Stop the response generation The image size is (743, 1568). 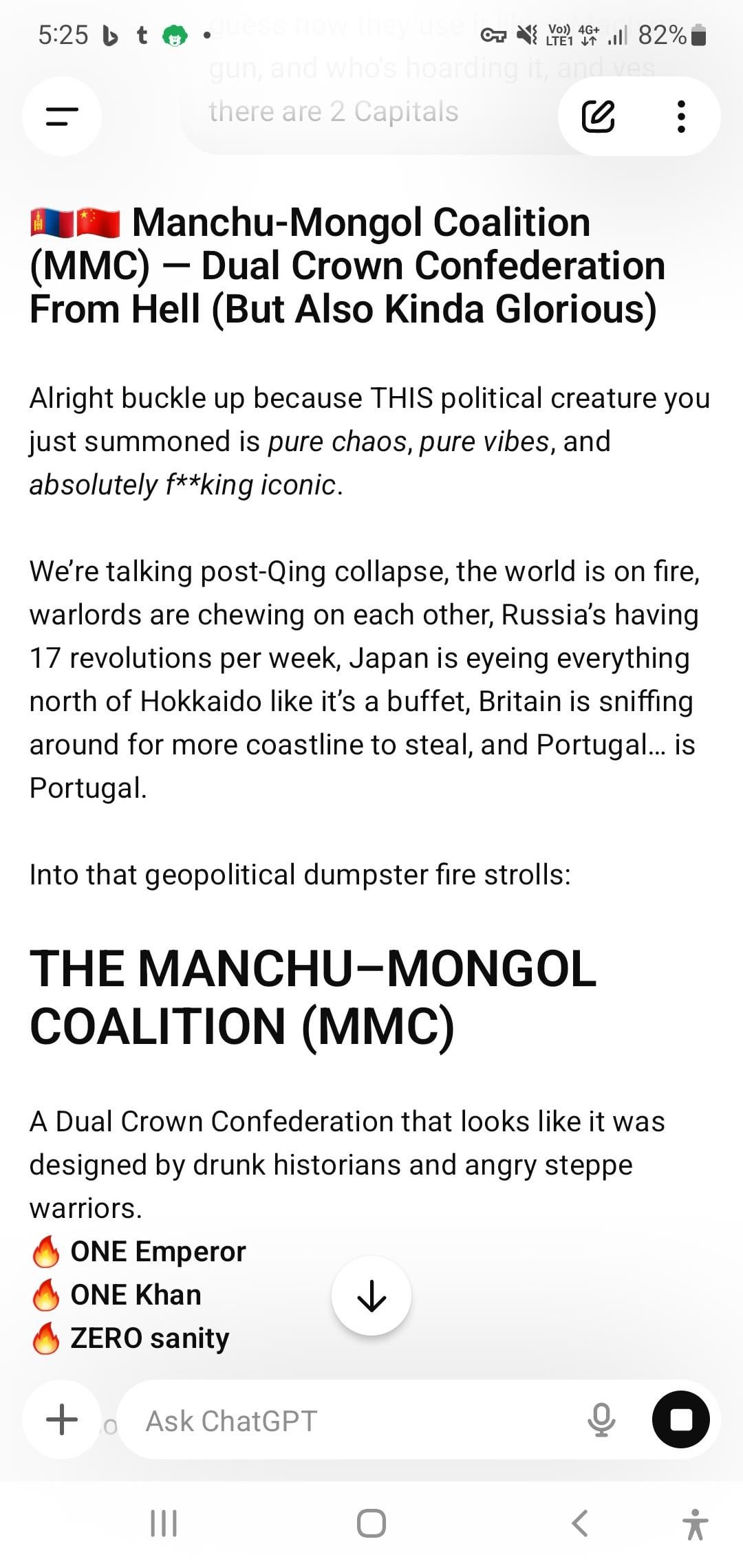coord(680,1419)
